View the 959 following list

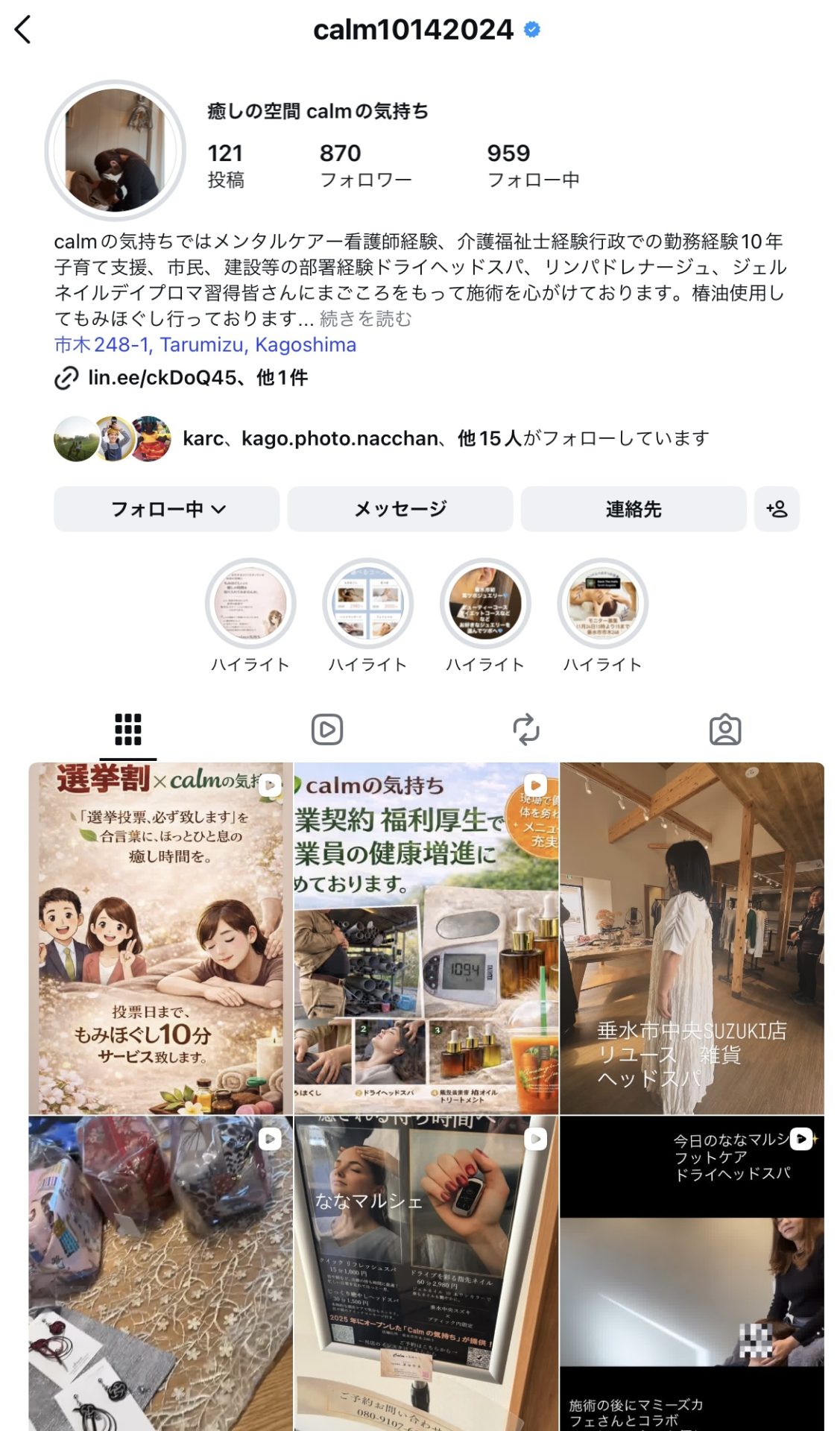[532, 165]
